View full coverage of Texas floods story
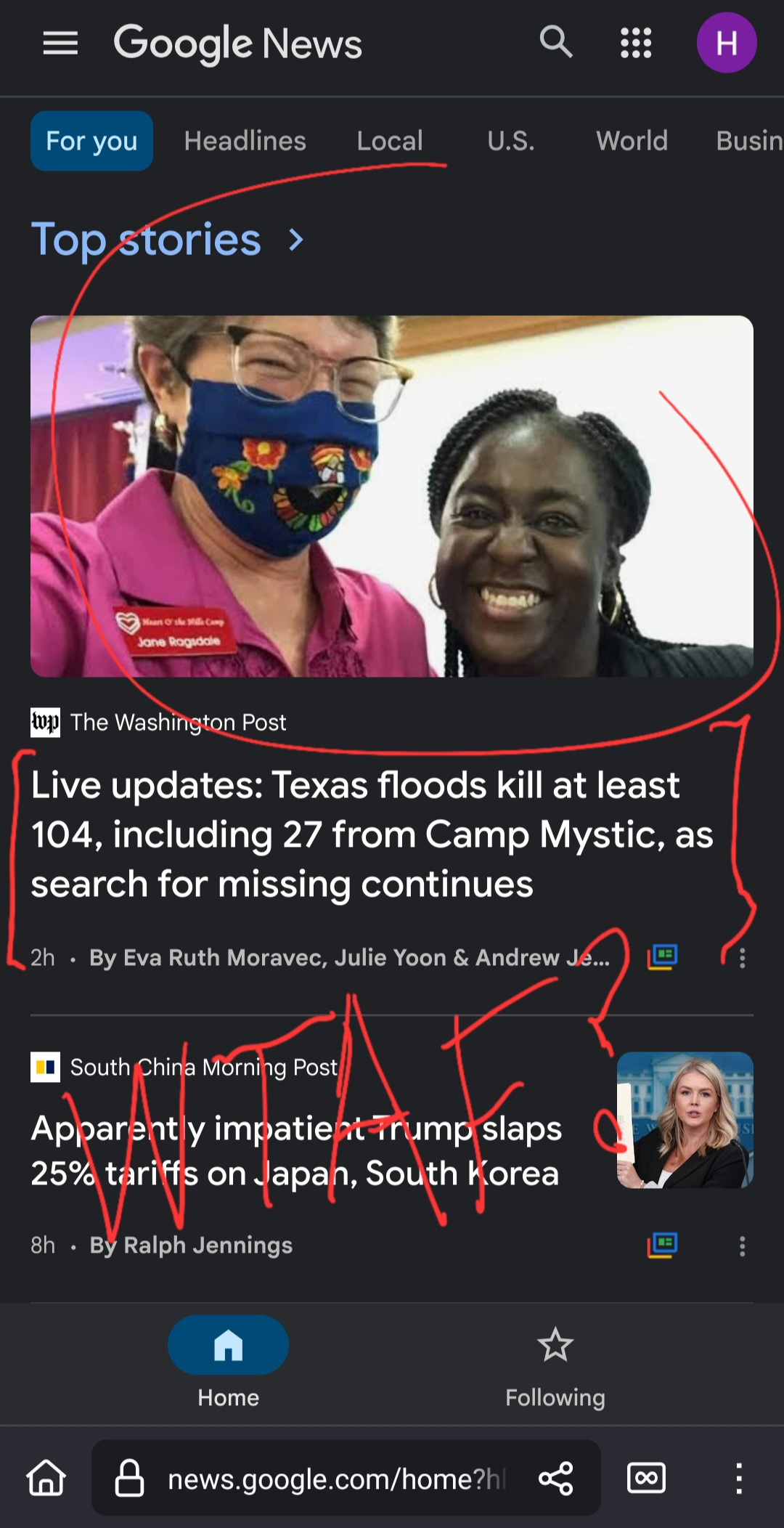Image resolution: width=784 pixels, height=1528 pixels. point(662,957)
